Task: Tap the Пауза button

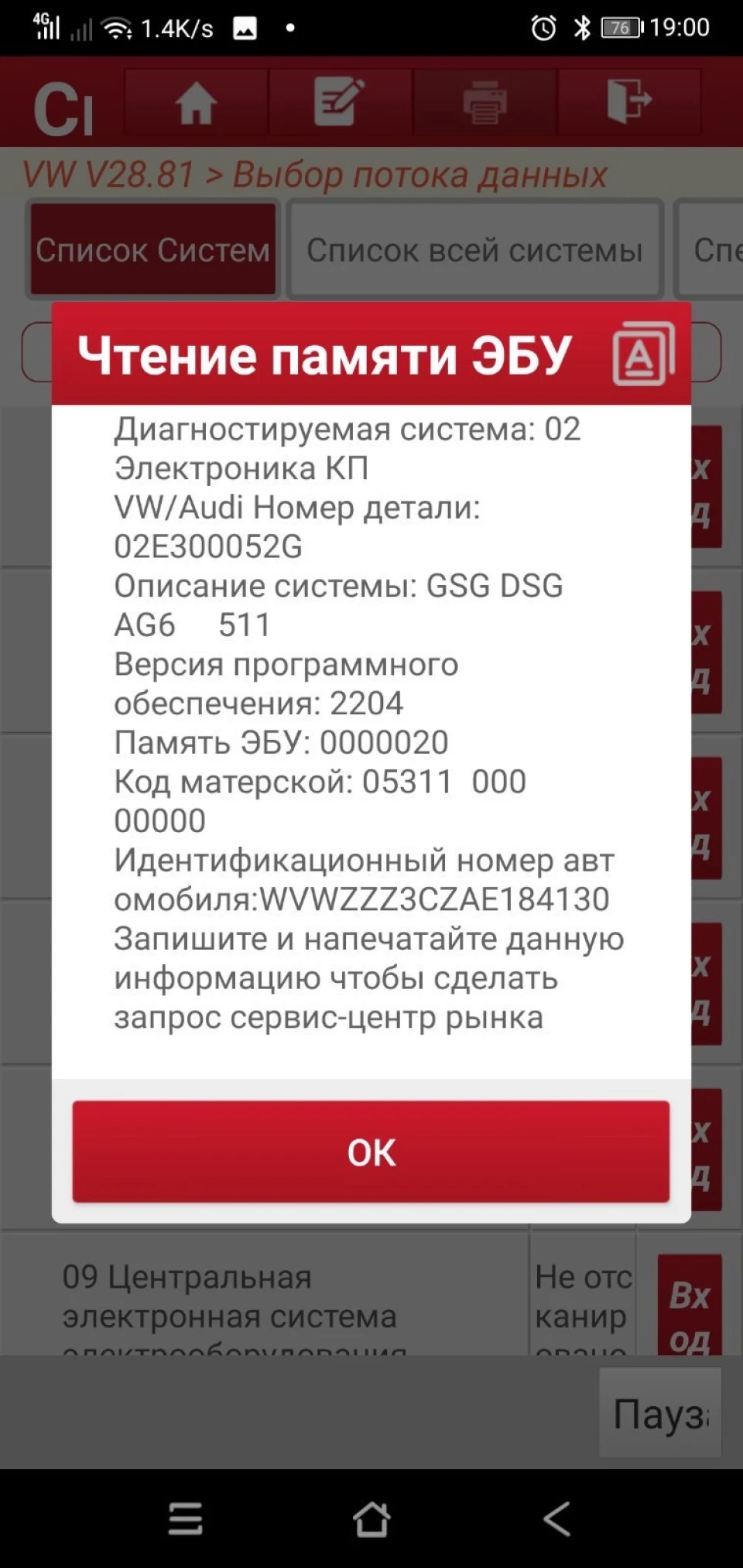Action: coord(660,1413)
